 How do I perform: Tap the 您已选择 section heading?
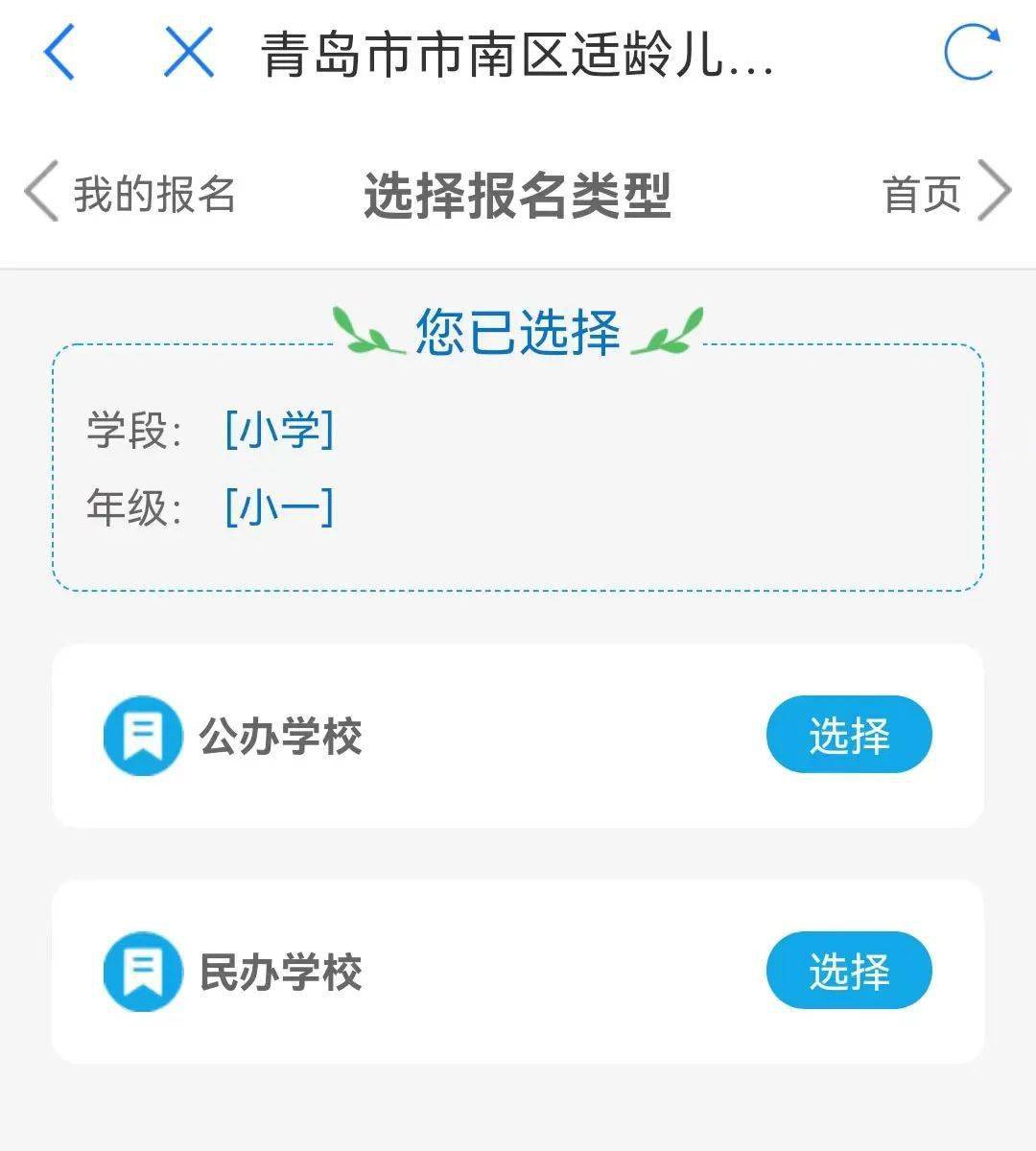click(517, 331)
